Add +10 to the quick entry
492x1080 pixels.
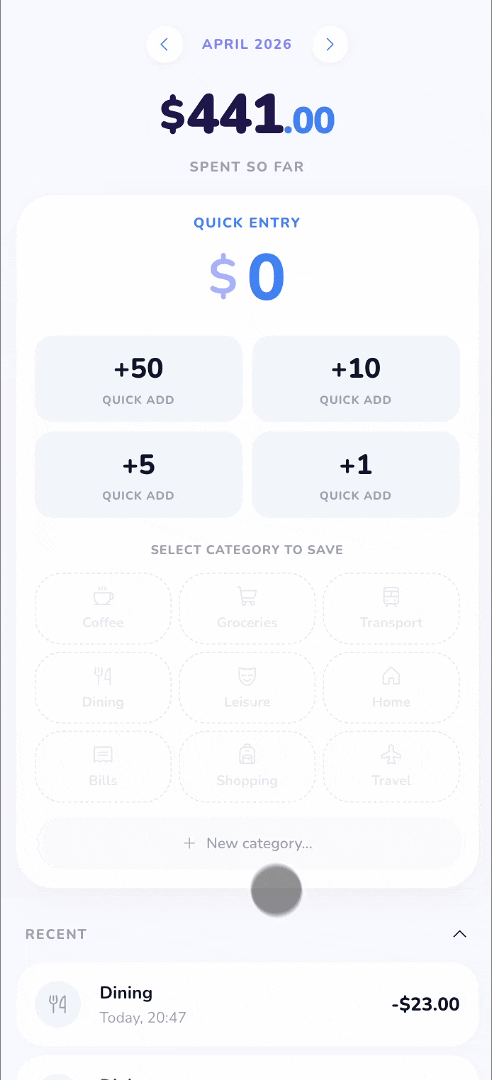(356, 379)
